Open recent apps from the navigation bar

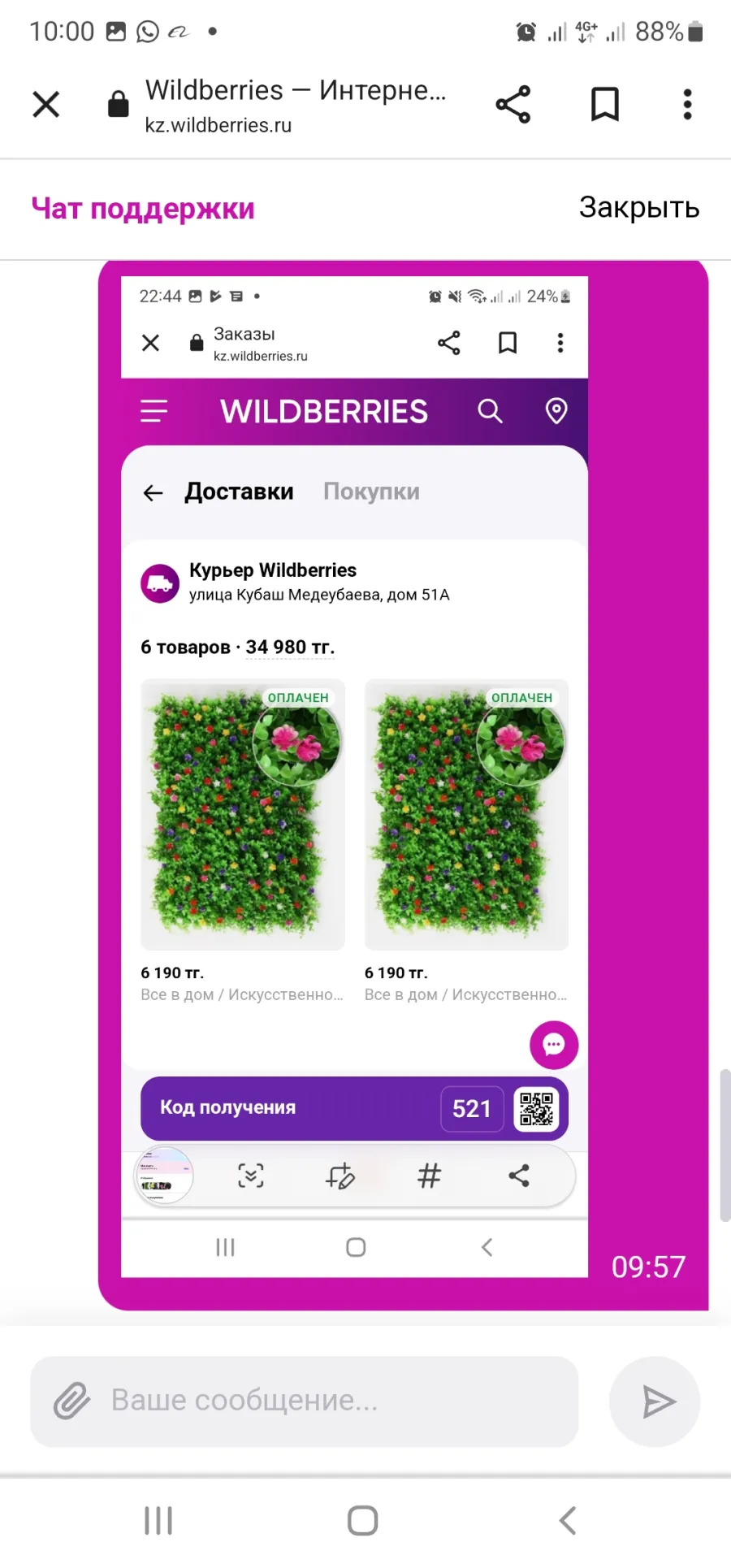point(158,1520)
